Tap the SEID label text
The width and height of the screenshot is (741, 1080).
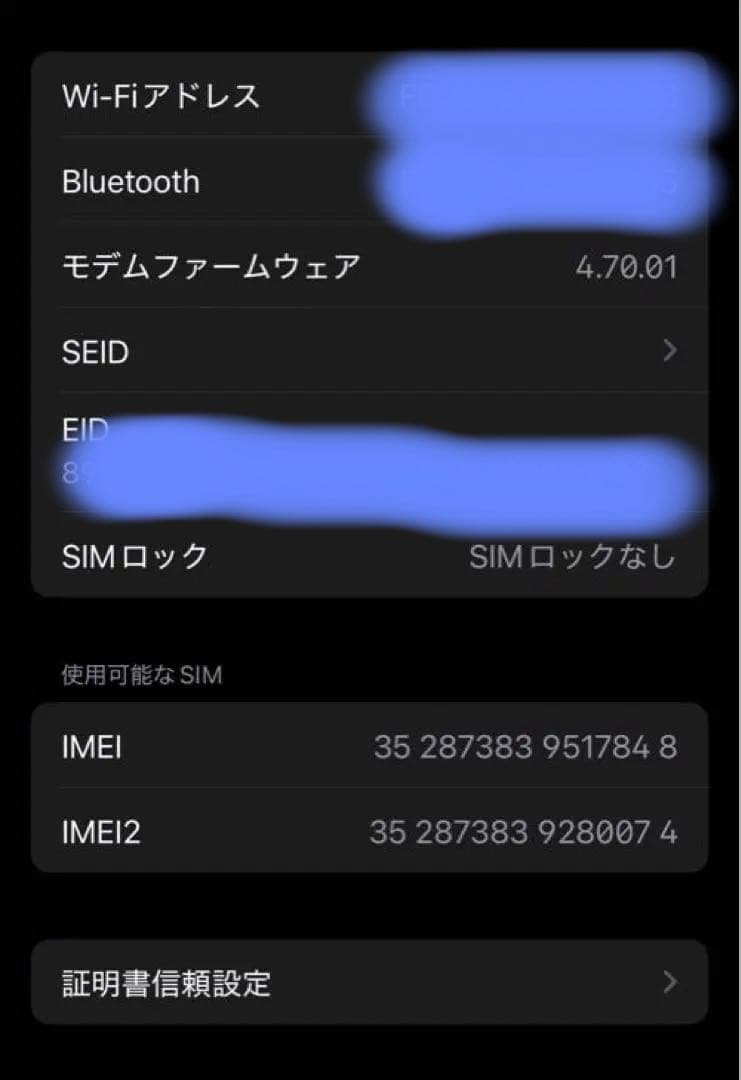point(95,352)
